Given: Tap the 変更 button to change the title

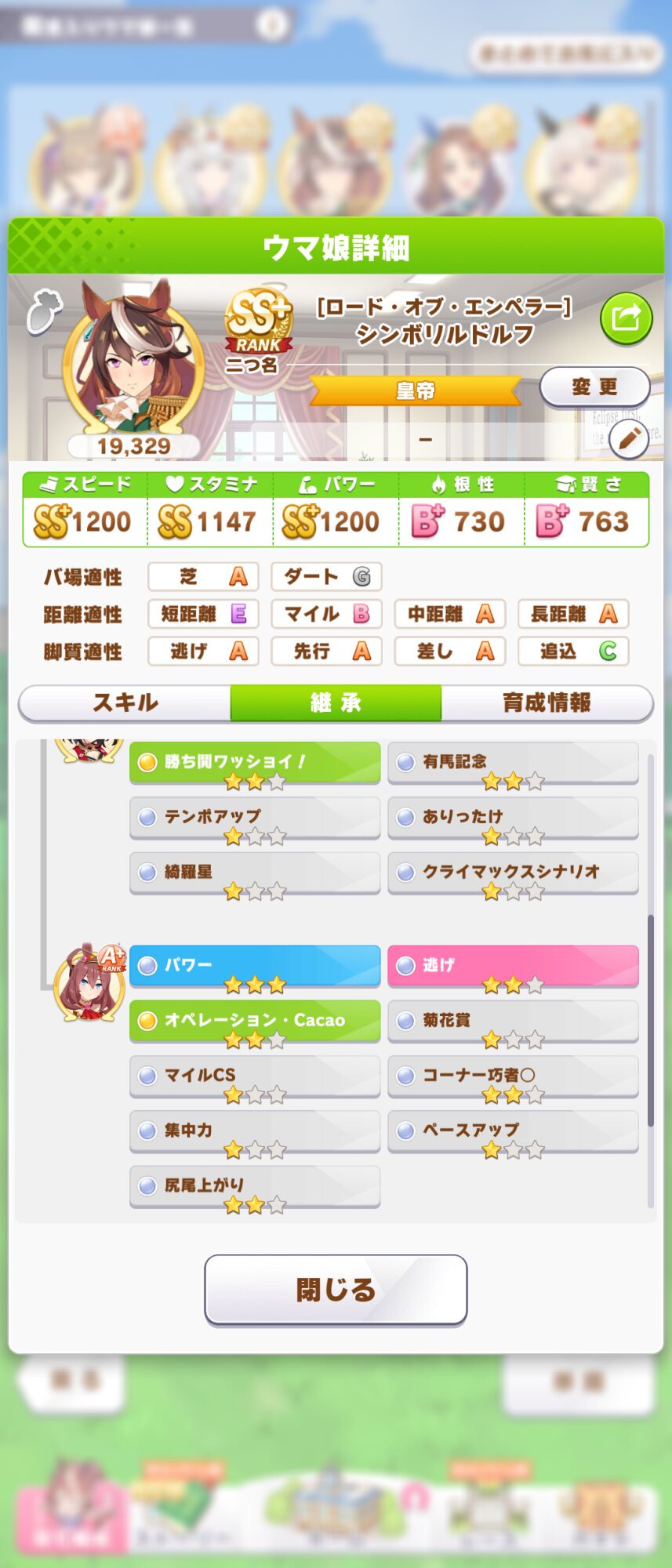Looking at the screenshot, I should [594, 387].
